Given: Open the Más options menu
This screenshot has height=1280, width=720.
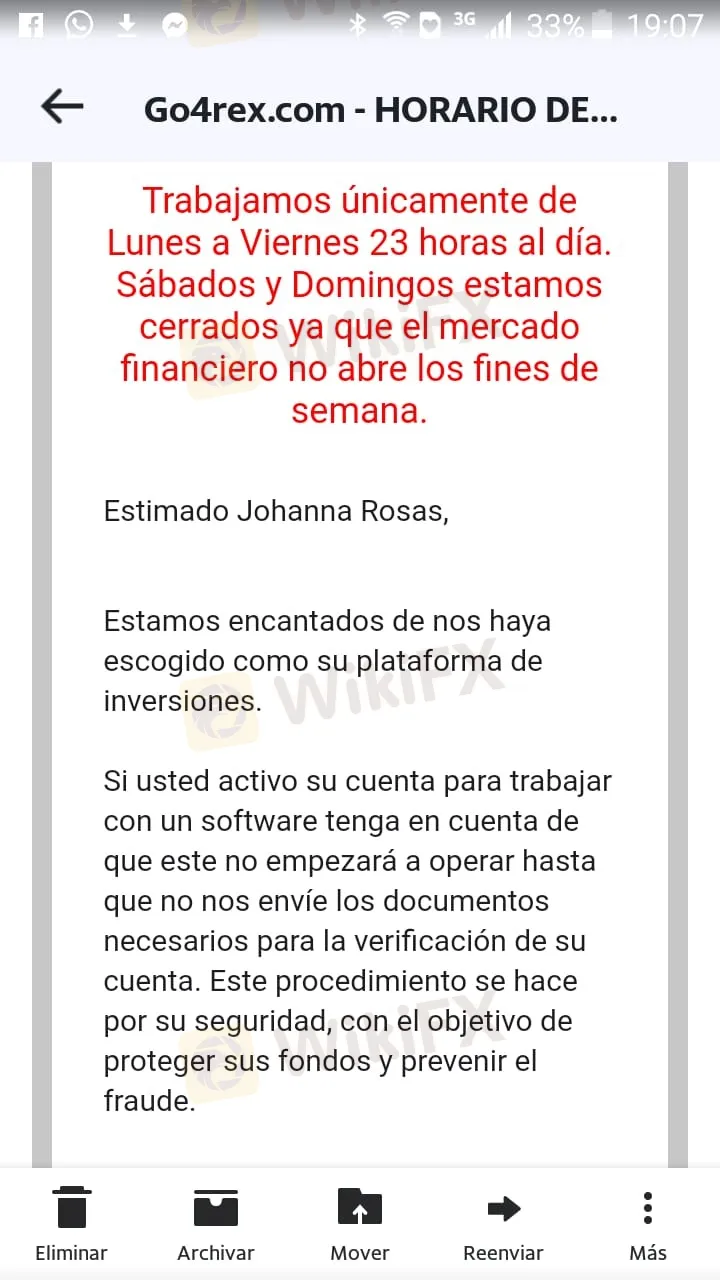Looking at the screenshot, I should pos(648,1222).
